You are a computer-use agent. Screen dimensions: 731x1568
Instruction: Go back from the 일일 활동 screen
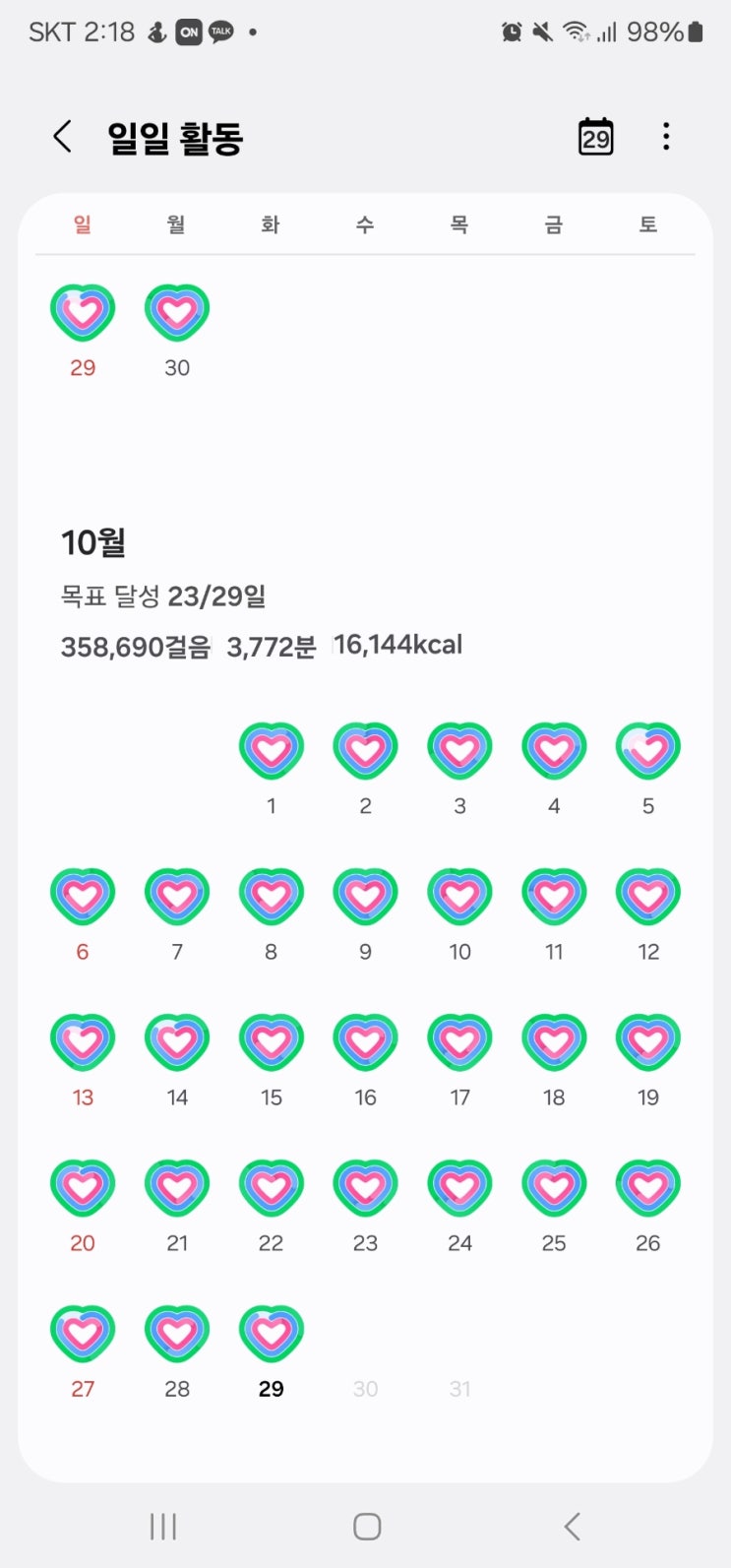(x=63, y=137)
